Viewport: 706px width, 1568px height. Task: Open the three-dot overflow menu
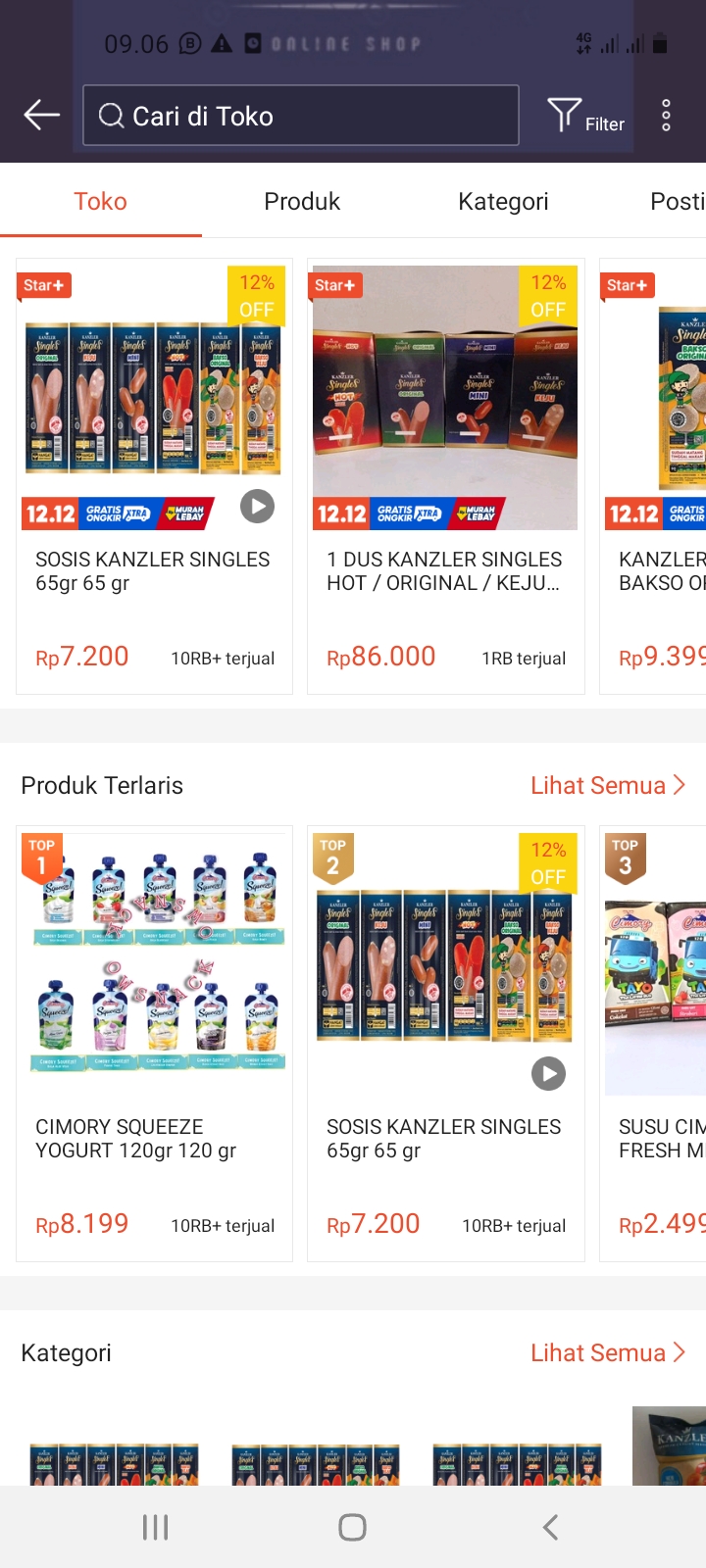pos(666,116)
